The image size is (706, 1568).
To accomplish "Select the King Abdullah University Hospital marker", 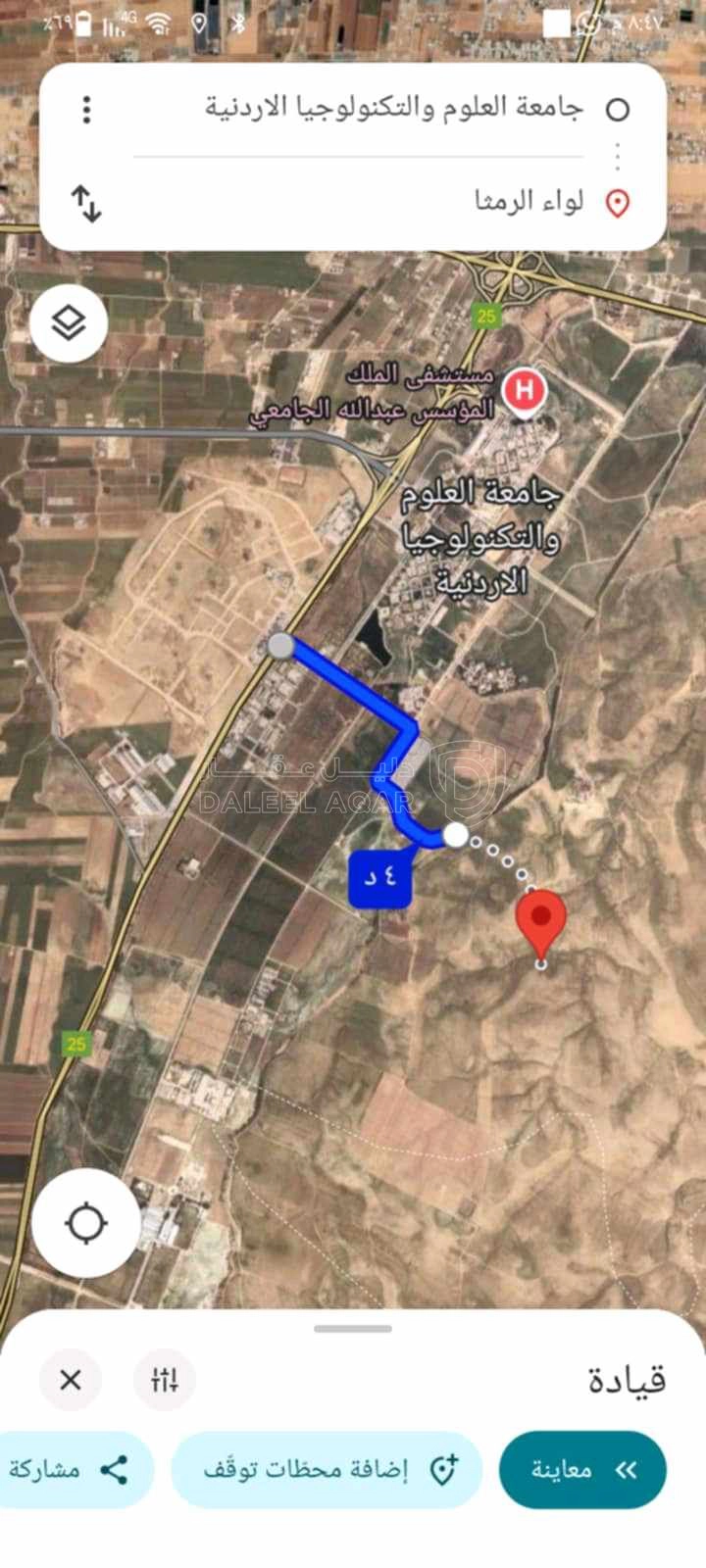I will point(526,391).
